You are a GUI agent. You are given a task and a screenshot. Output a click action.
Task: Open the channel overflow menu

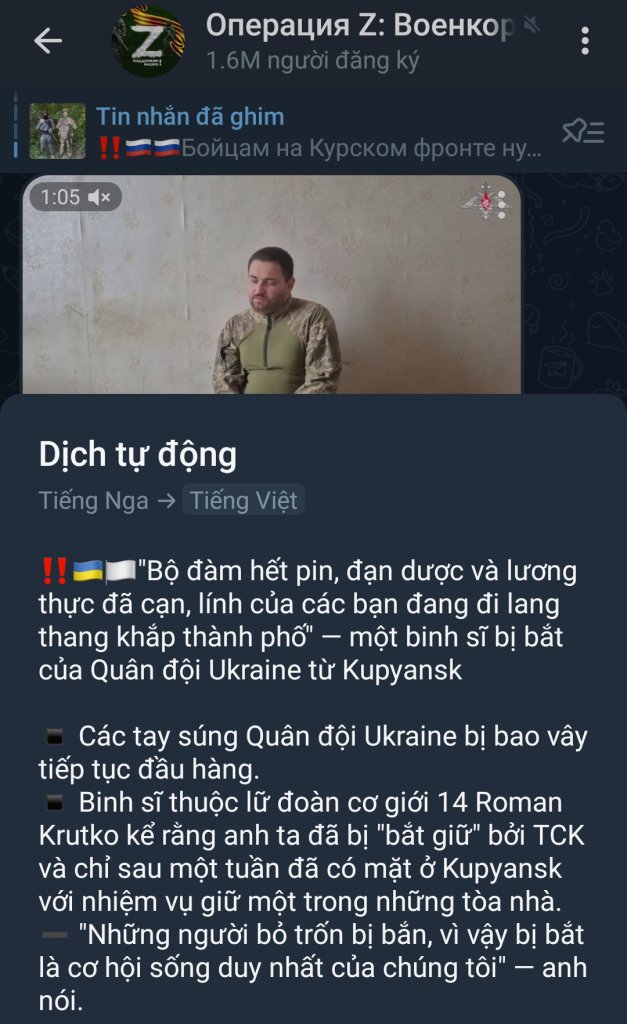pos(584,41)
